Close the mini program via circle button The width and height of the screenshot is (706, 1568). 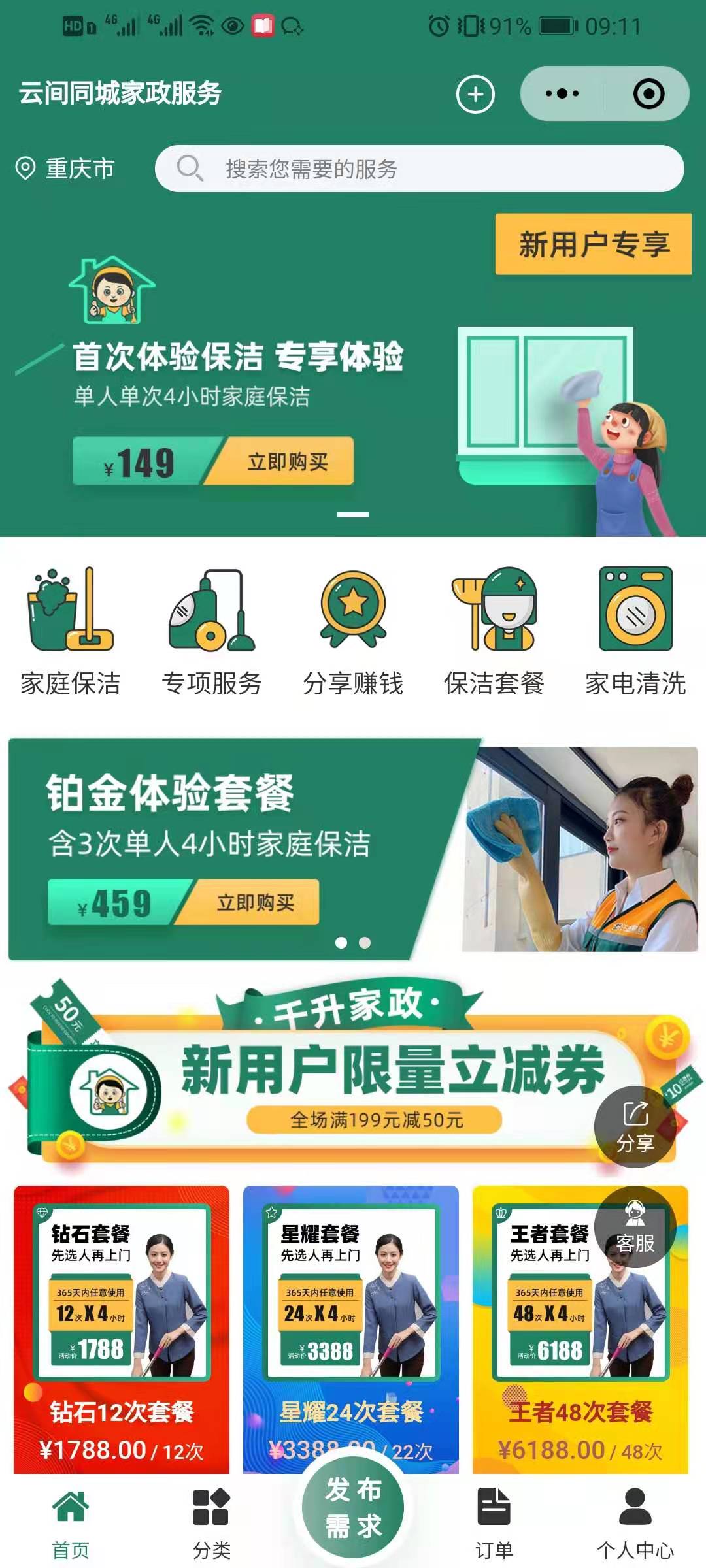click(x=648, y=94)
